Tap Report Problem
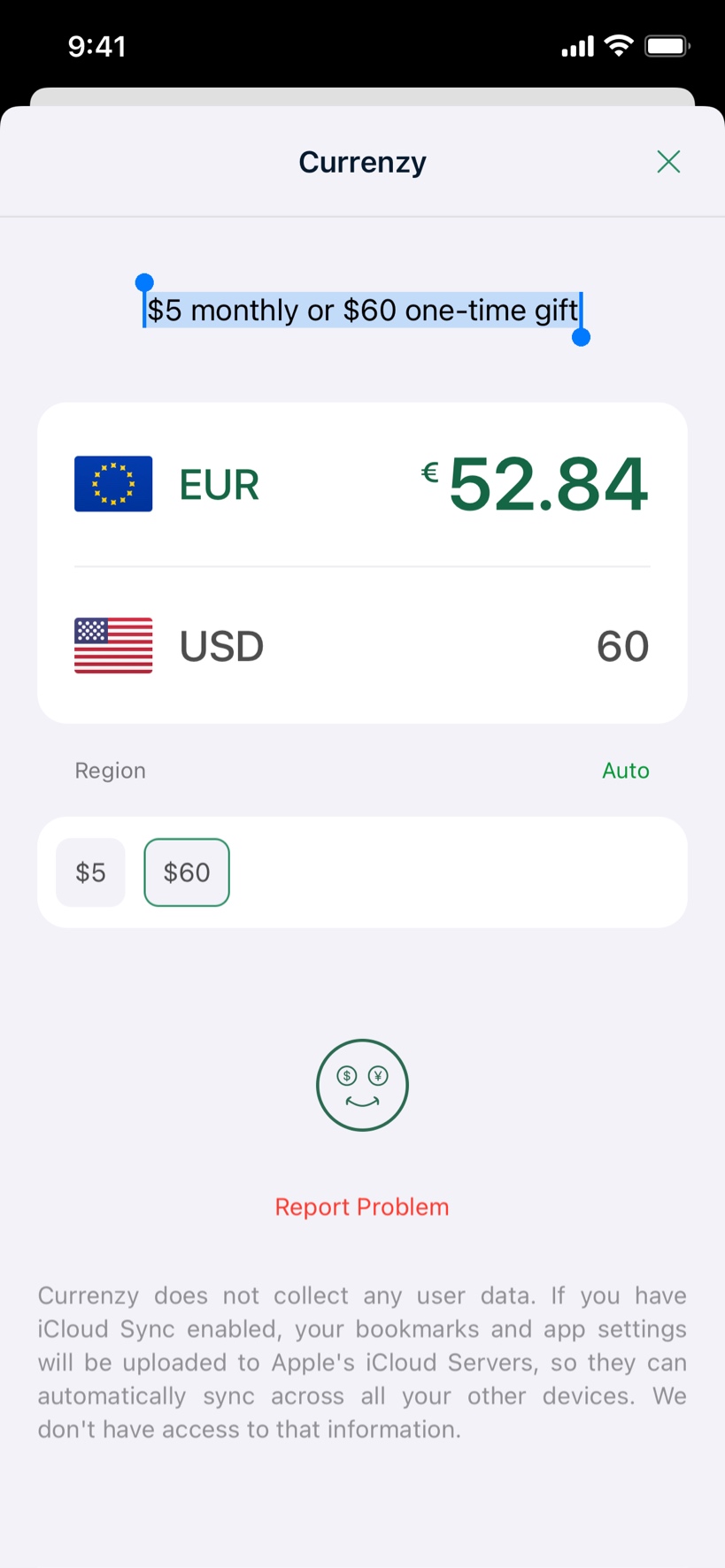The width and height of the screenshot is (725, 1568). point(362,1207)
